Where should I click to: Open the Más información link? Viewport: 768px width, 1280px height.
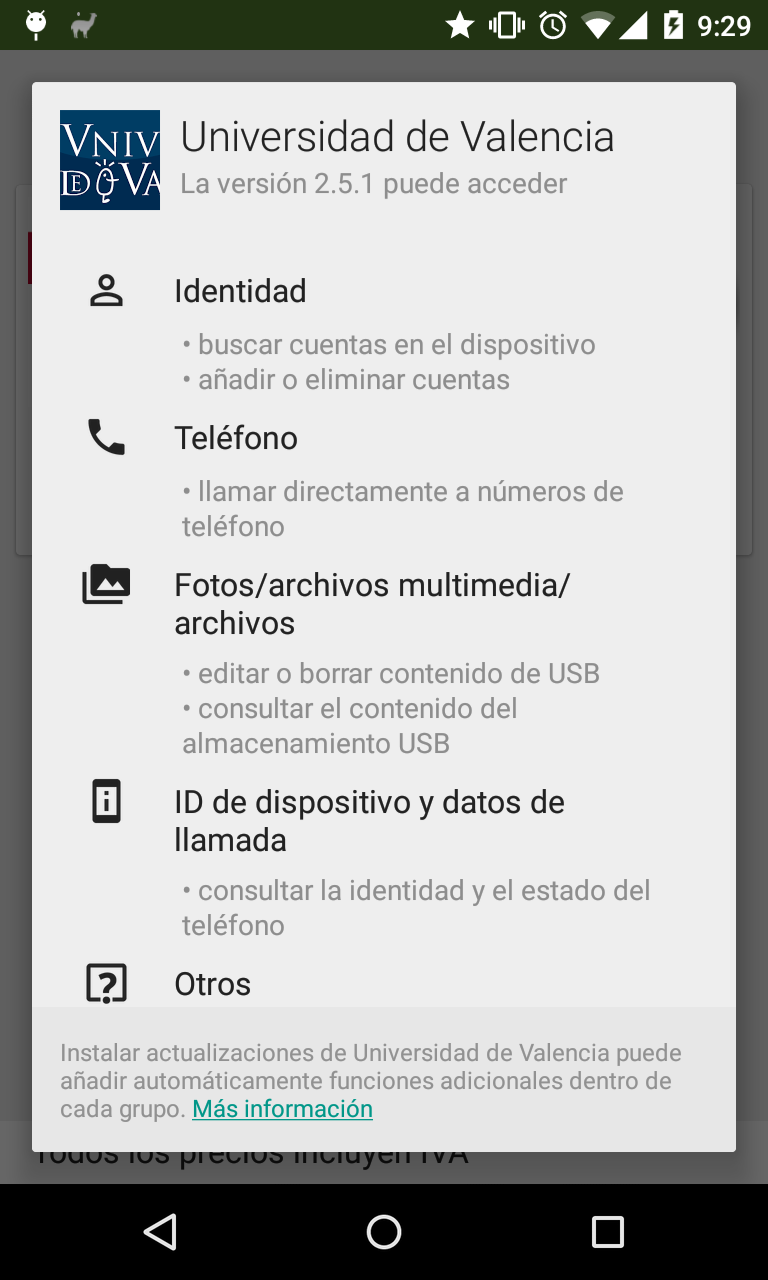(282, 1109)
